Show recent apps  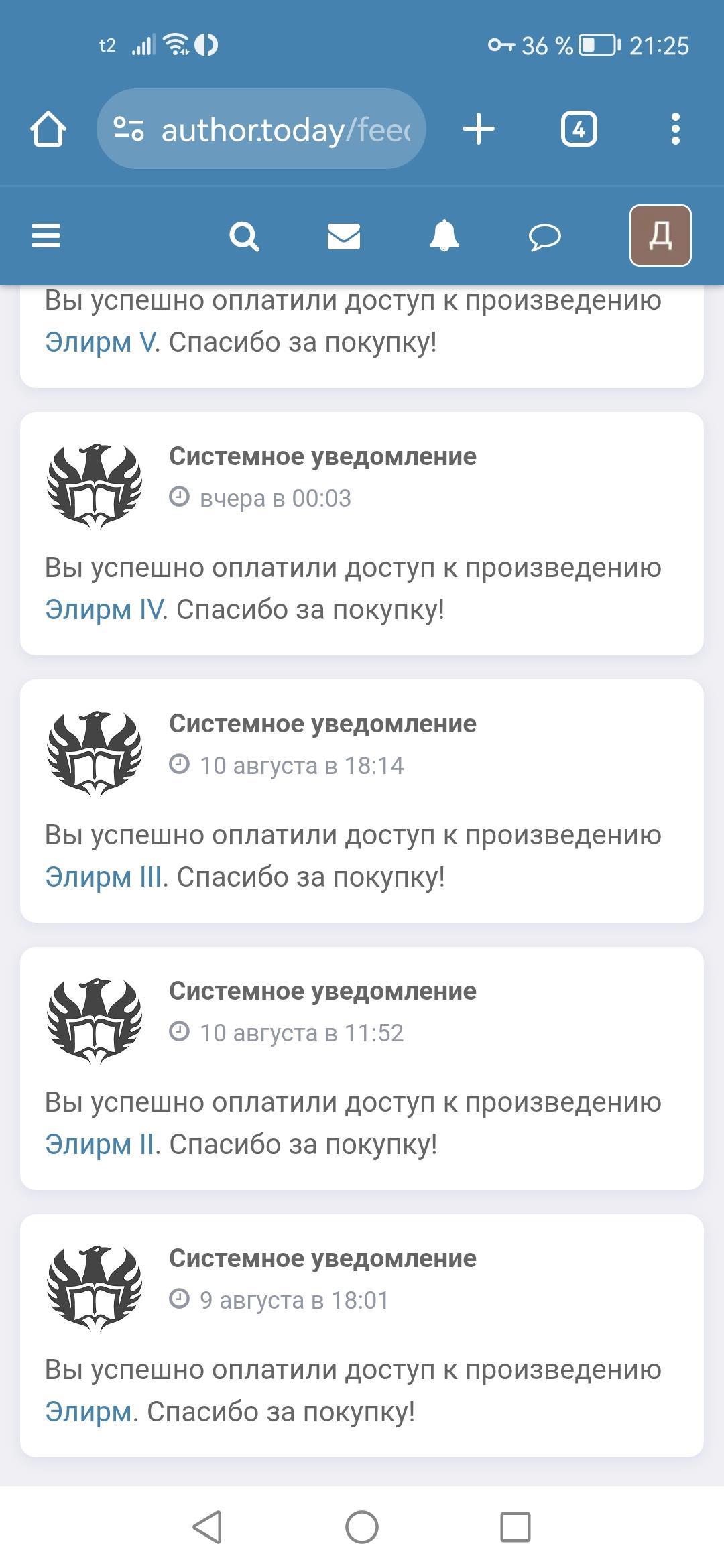pos(516,1527)
